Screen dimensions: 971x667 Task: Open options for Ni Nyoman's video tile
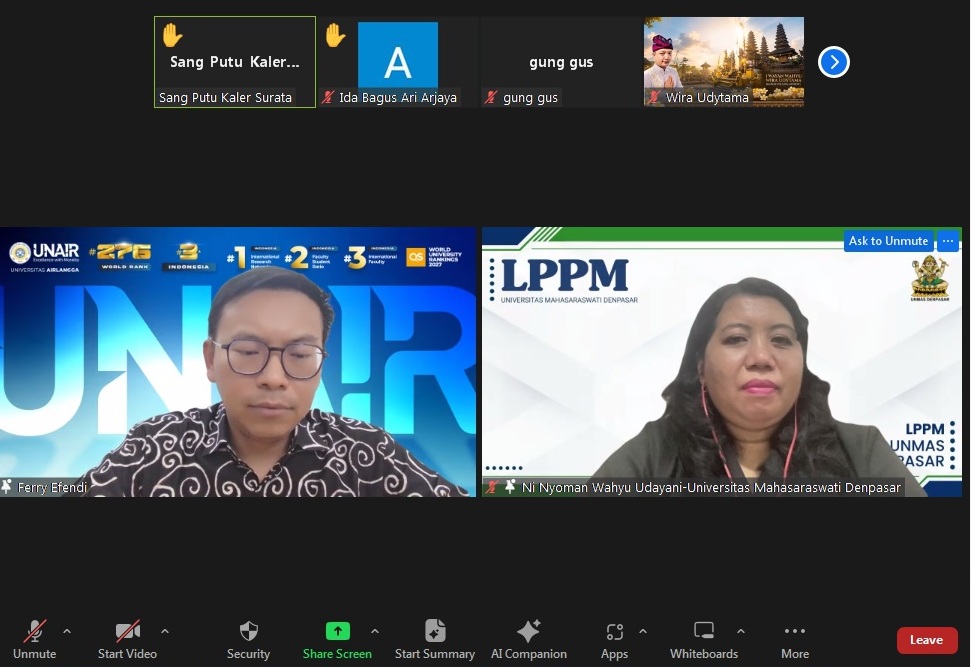click(x=947, y=241)
